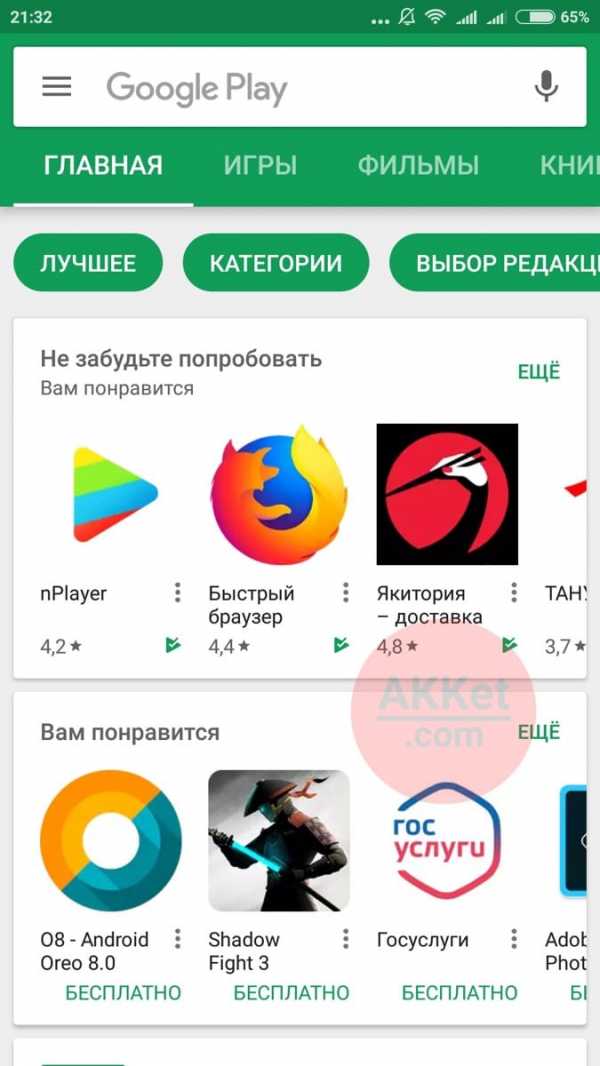The image size is (600, 1066).
Task: Open overflow menu for Shadow Fight 3
Action: click(x=345, y=939)
